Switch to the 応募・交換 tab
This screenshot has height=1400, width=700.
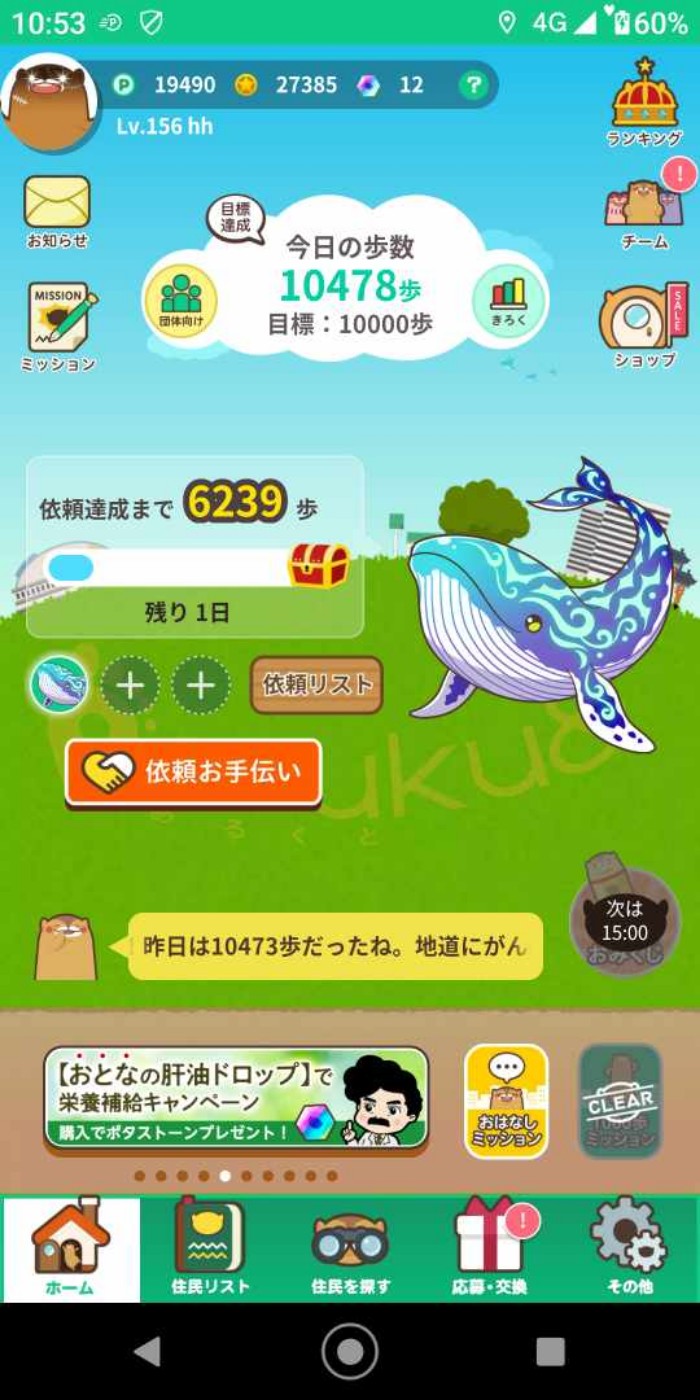(x=489, y=1248)
